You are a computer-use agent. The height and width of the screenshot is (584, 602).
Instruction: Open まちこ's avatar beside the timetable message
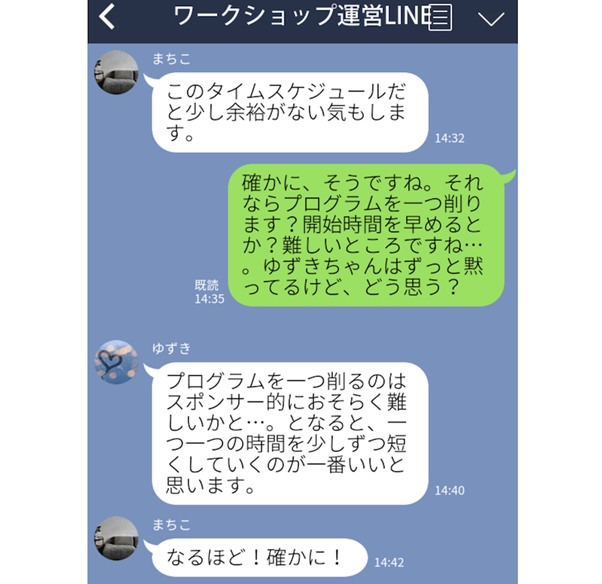[x=115, y=71]
